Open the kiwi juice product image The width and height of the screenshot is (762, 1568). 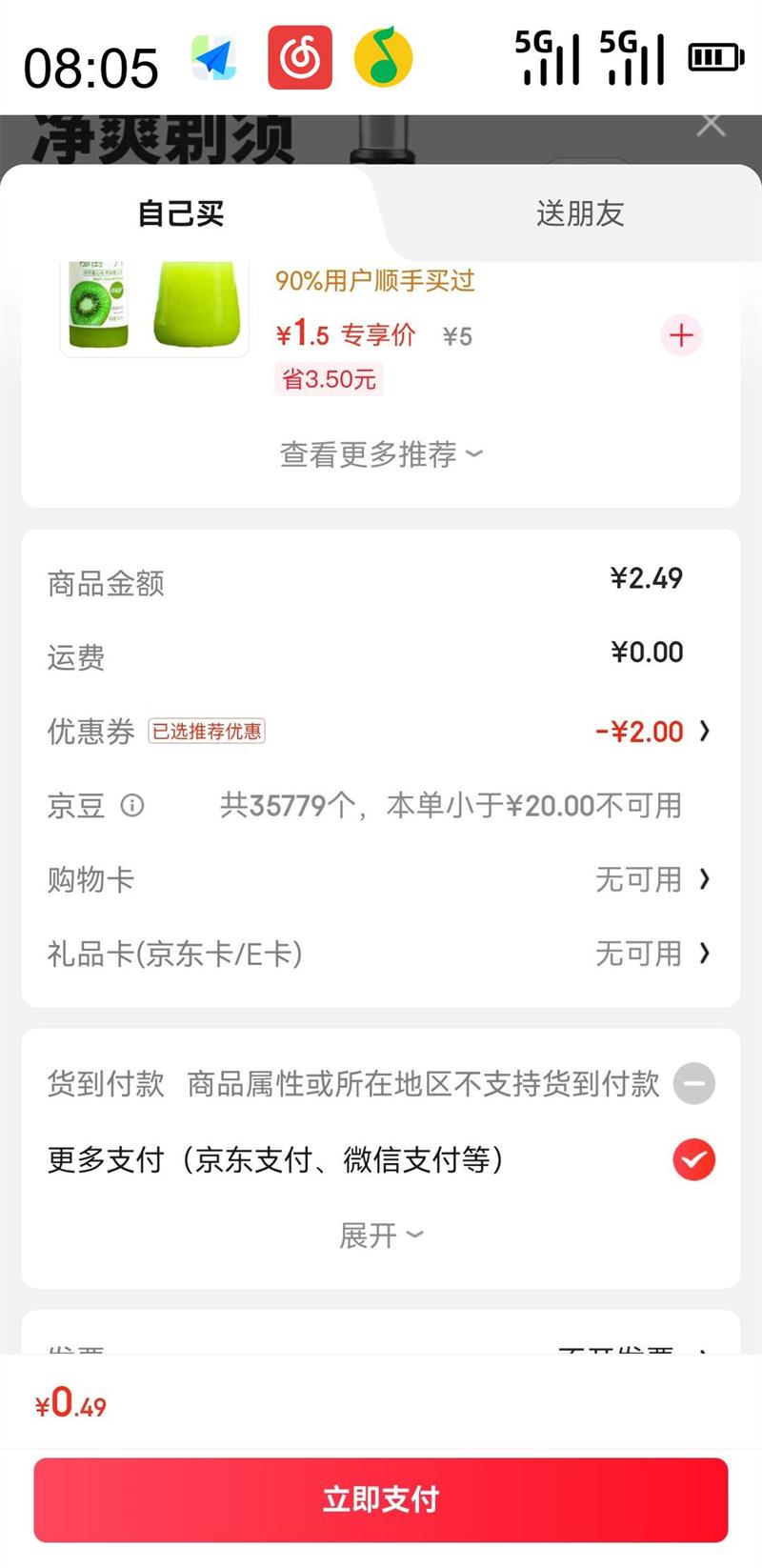(x=154, y=307)
